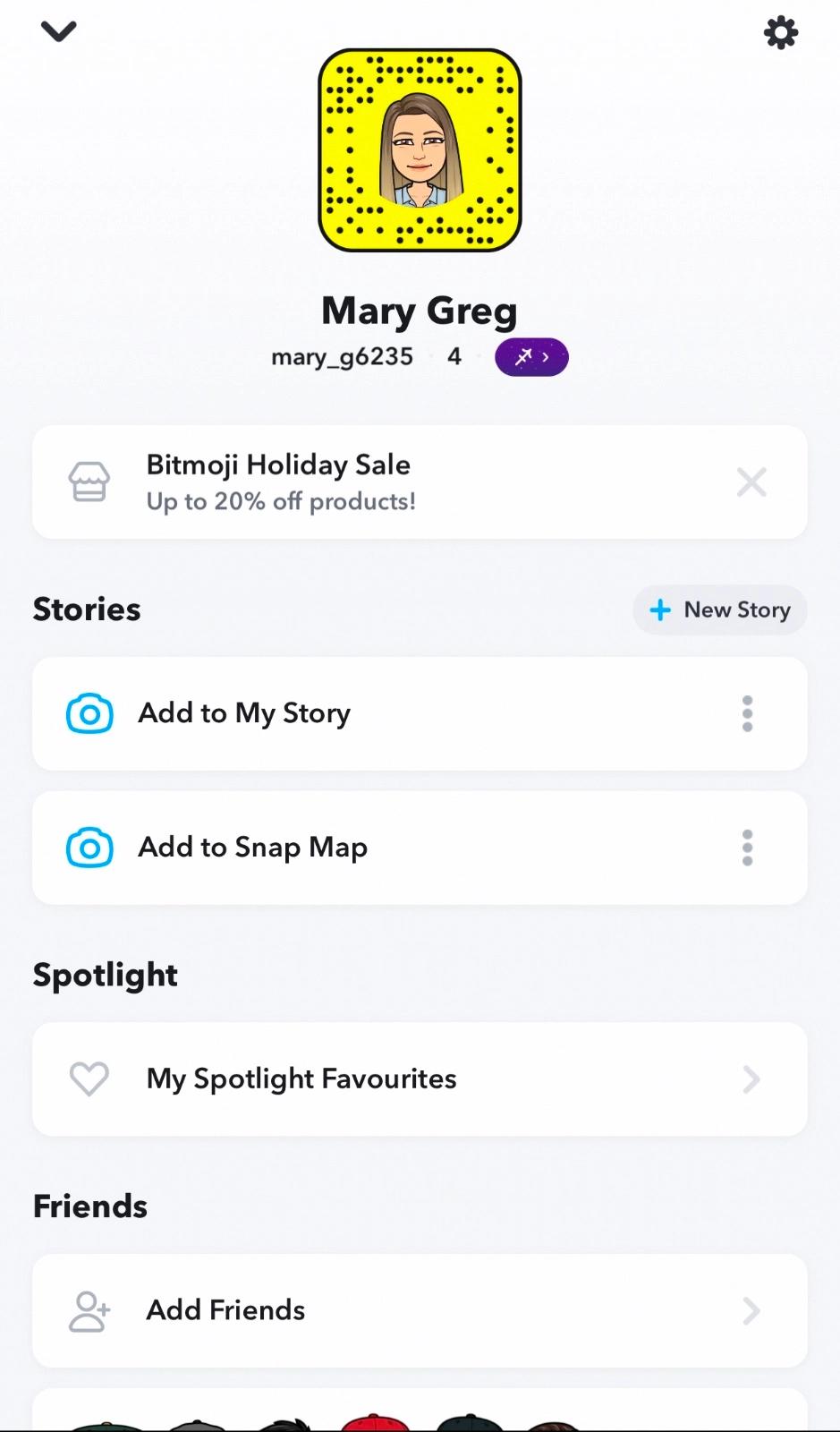Choose Add to Snap Map

[x=358, y=848]
